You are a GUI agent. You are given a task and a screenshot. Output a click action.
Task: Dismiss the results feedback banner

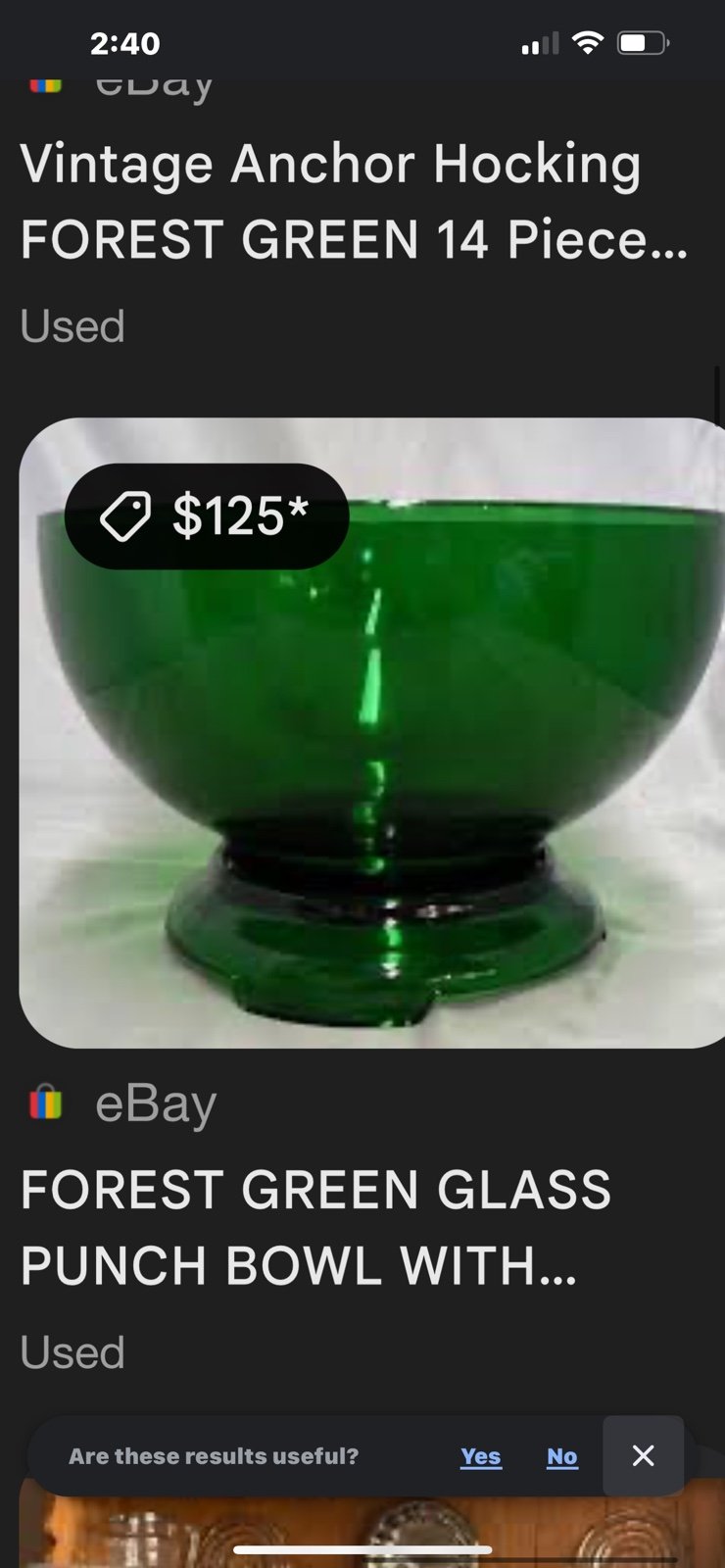point(644,1455)
